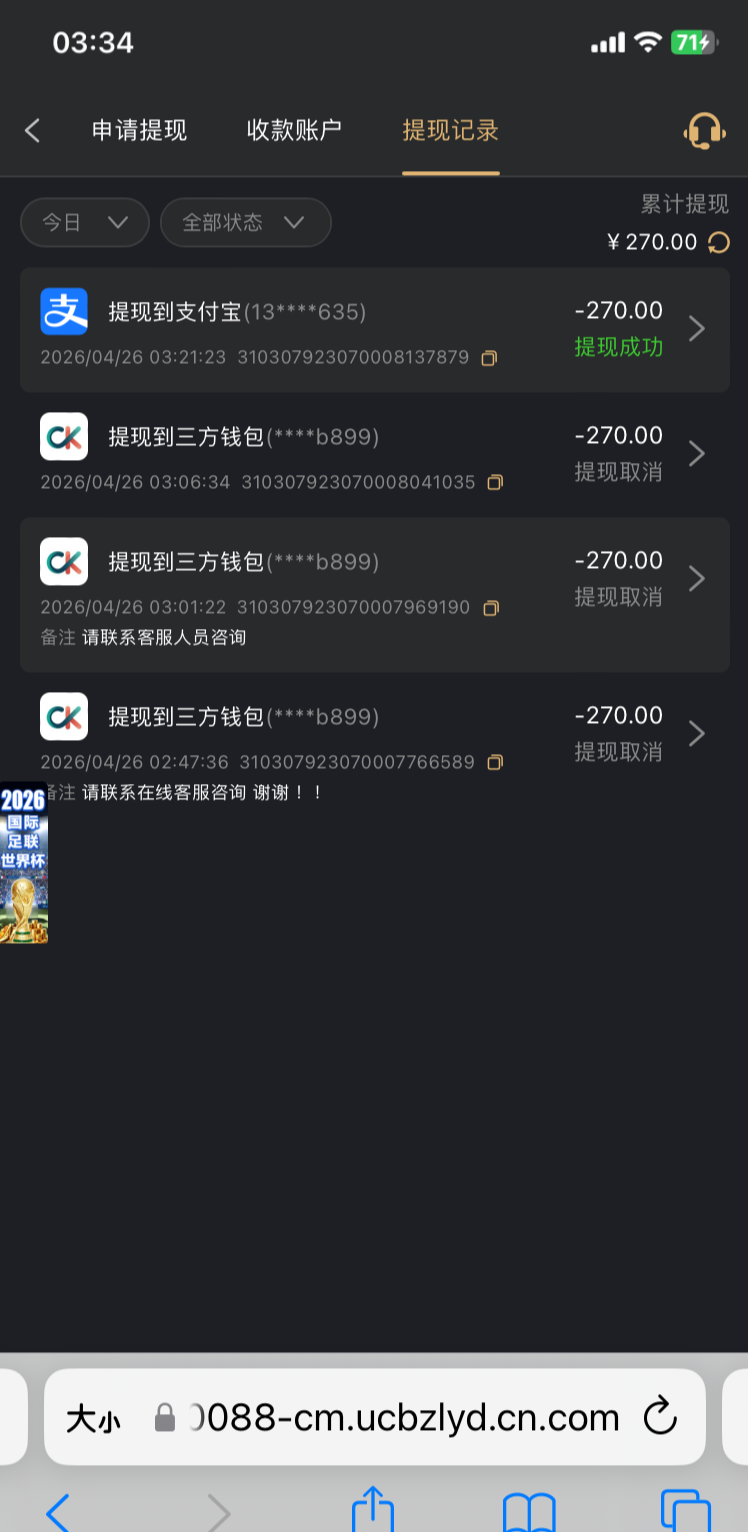The width and height of the screenshot is (748, 1532).
Task: Switch to the 申请提现 tab
Action: (139, 131)
